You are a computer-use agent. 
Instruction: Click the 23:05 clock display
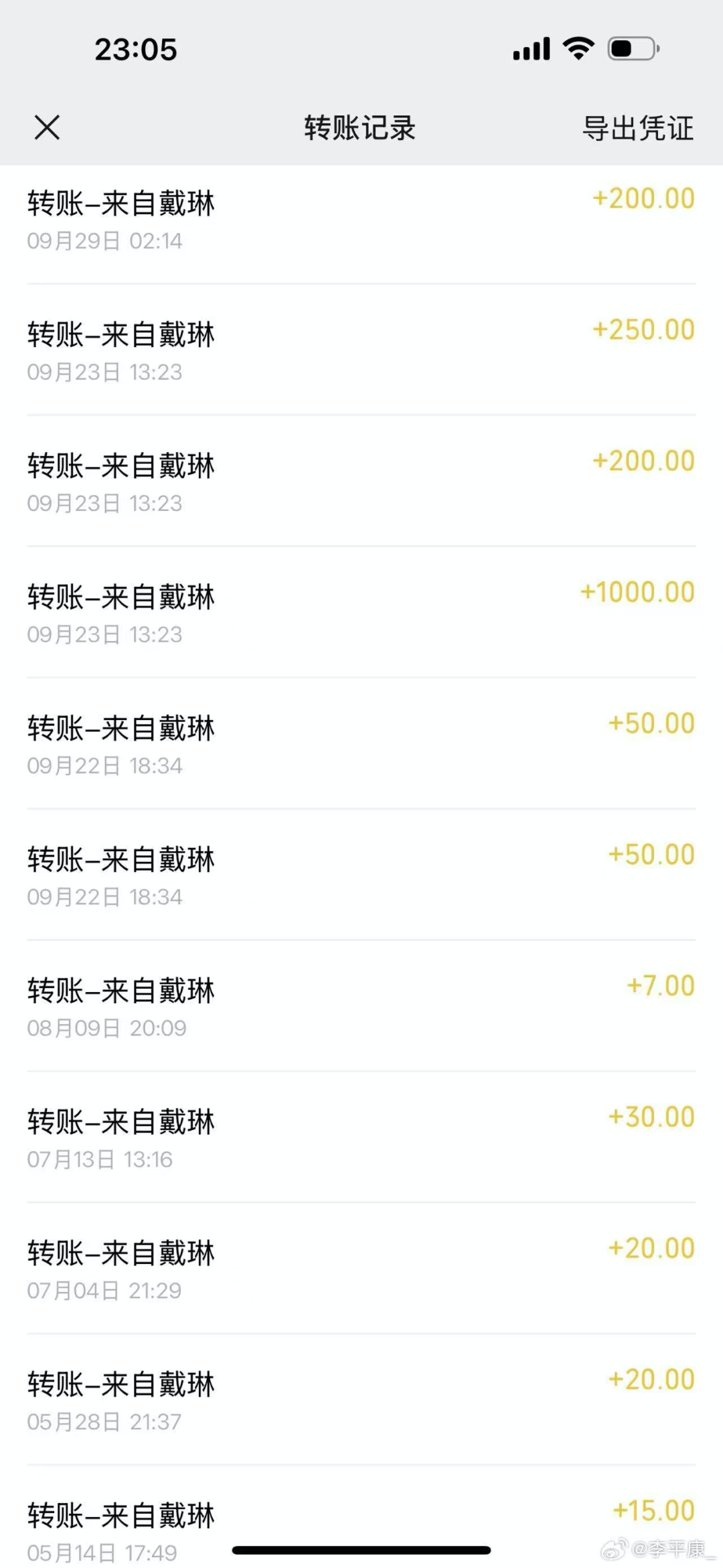(x=137, y=48)
